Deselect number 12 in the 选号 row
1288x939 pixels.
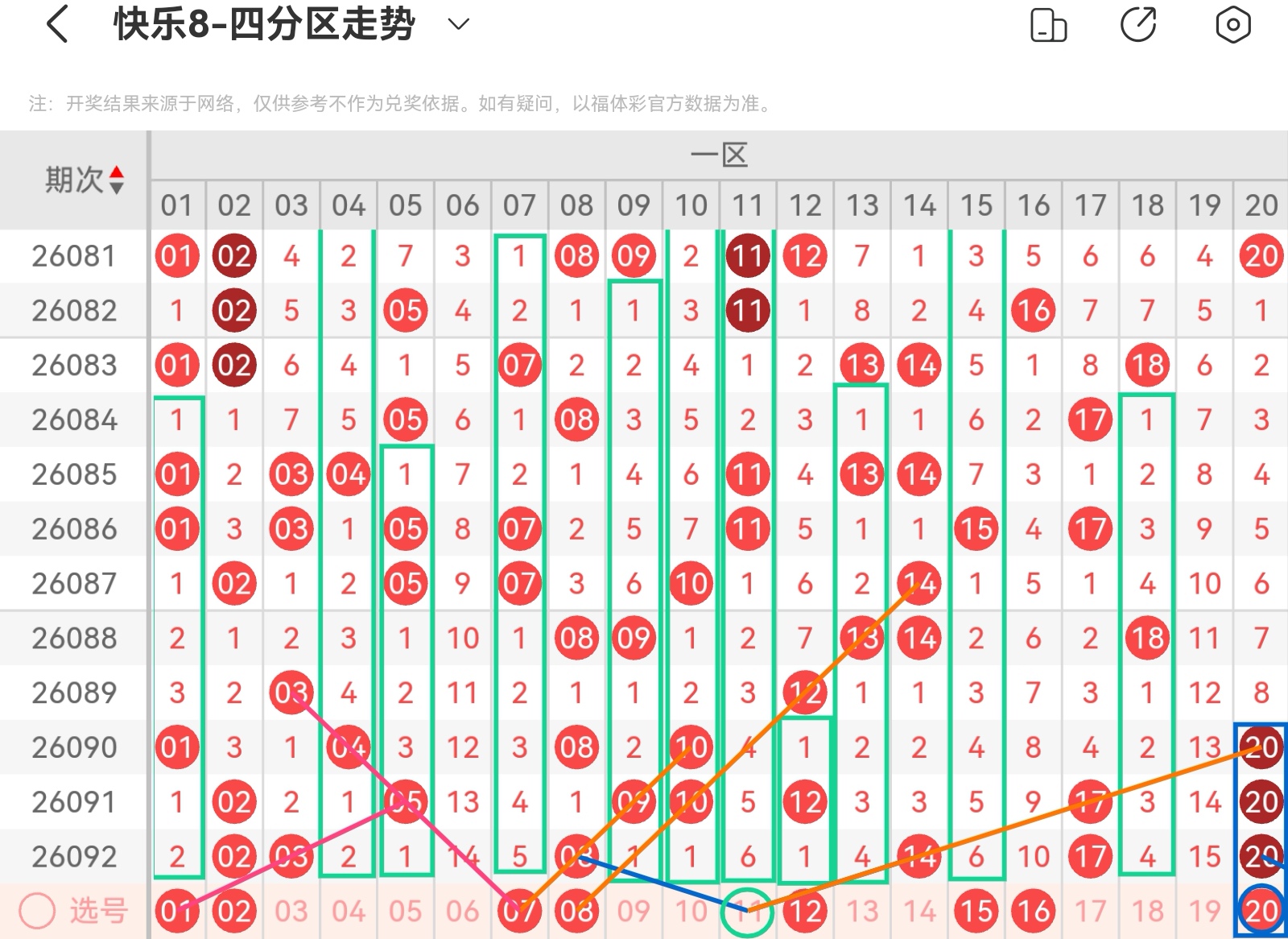pyautogui.click(x=805, y=911)
